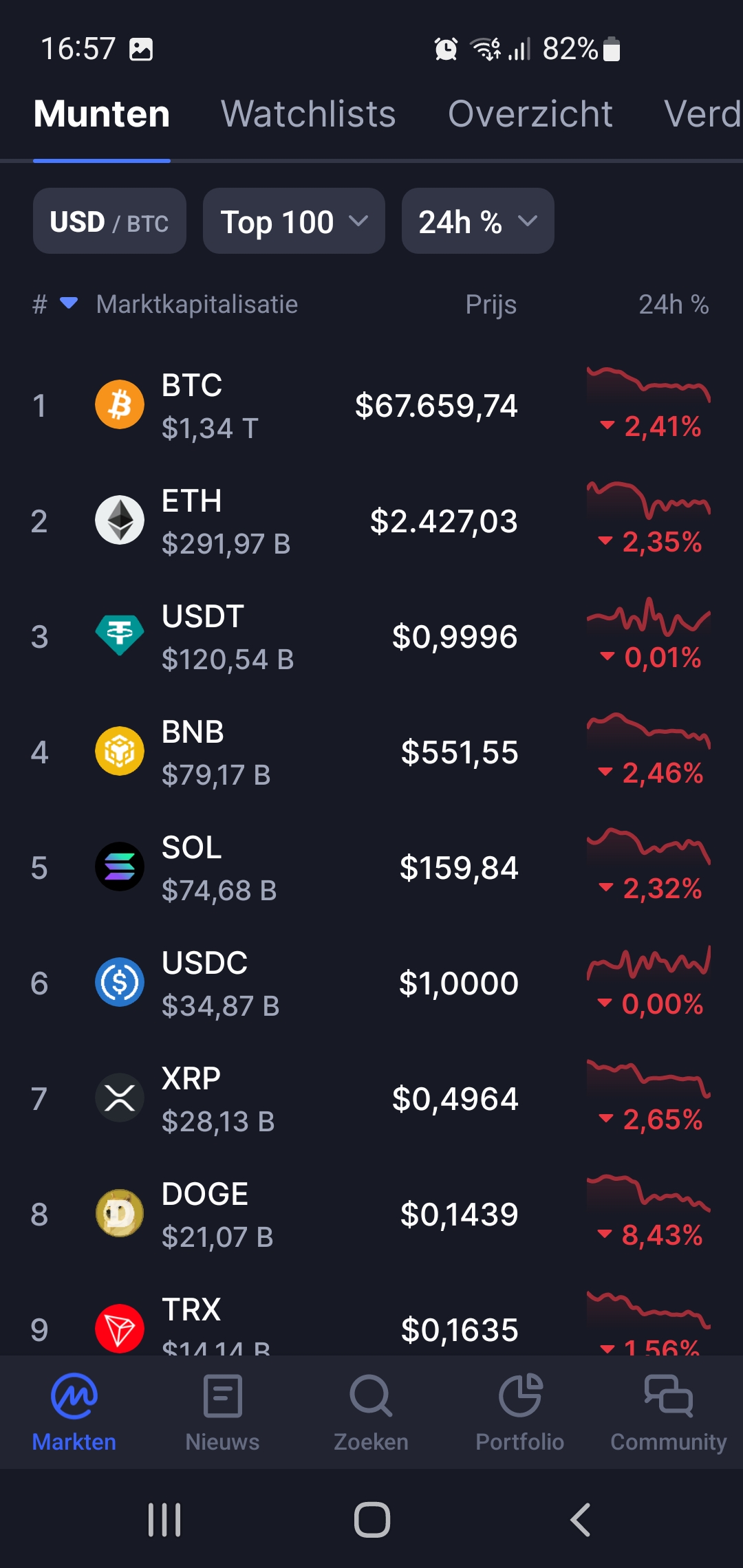The image size is (743, 1568).
Task: Switch to the Watchlists tab
Action: tap(308, 113)
